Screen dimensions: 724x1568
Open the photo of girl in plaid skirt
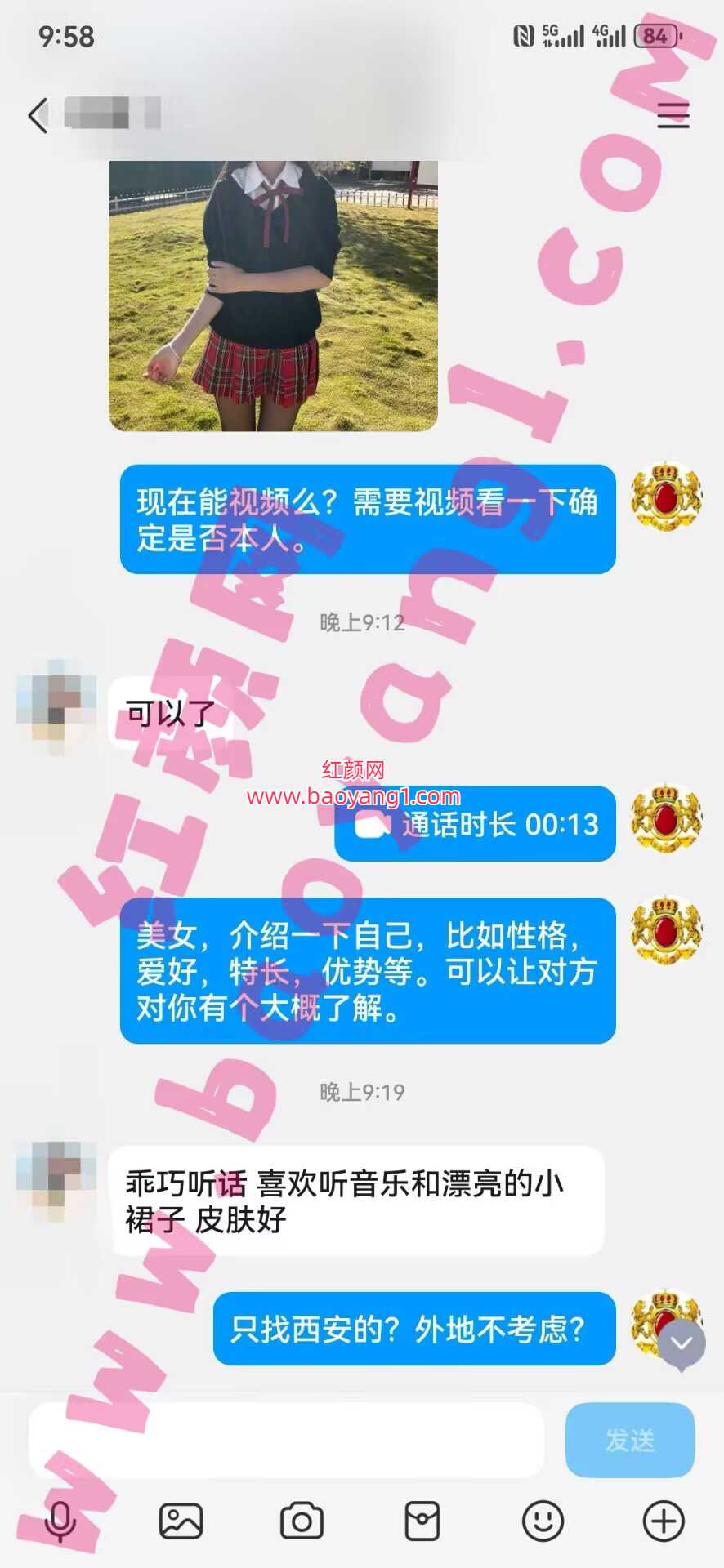273,295
